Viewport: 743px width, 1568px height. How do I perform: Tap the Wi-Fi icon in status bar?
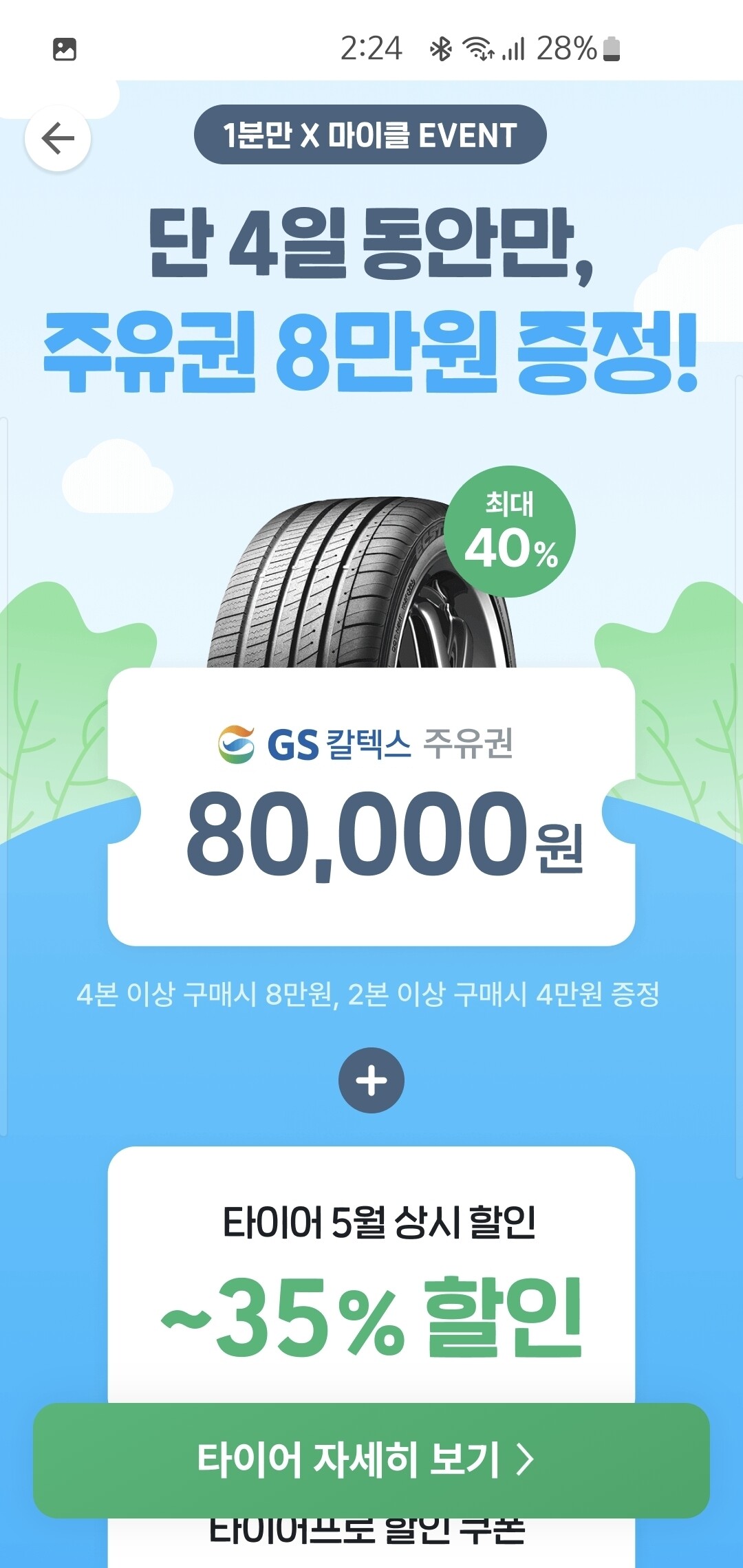pyautogui.click(x=477, y=48)
